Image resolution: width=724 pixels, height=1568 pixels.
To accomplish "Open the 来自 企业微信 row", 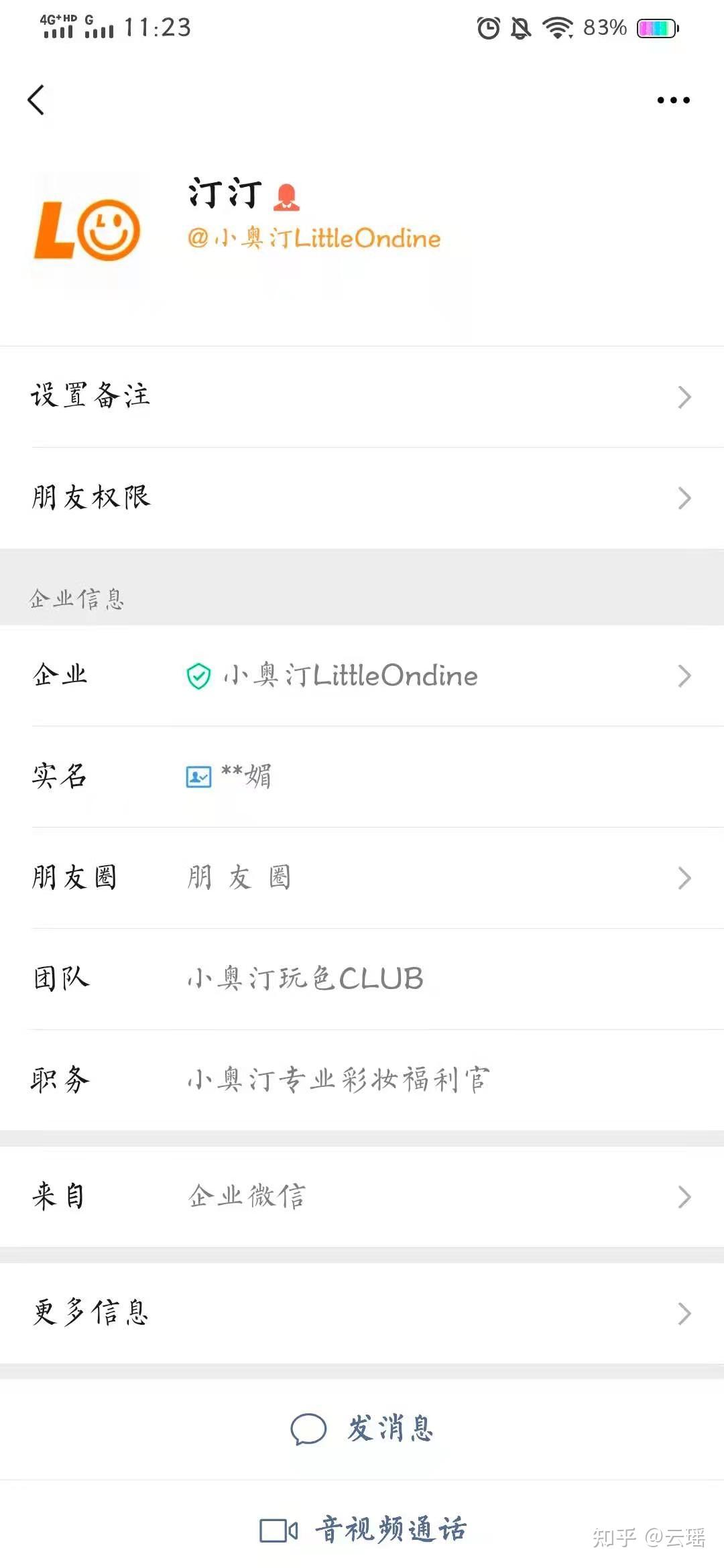I will tap(362, 1196).
